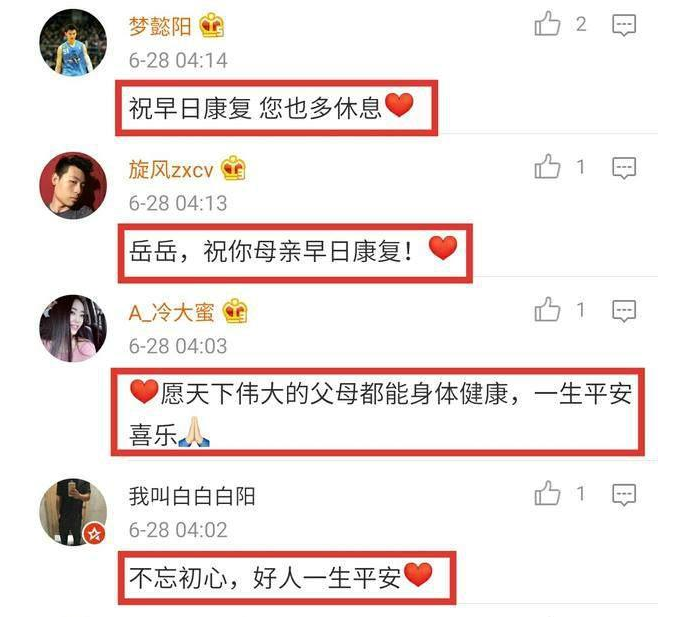Tap the username 梦懿阳

(159, 25)
